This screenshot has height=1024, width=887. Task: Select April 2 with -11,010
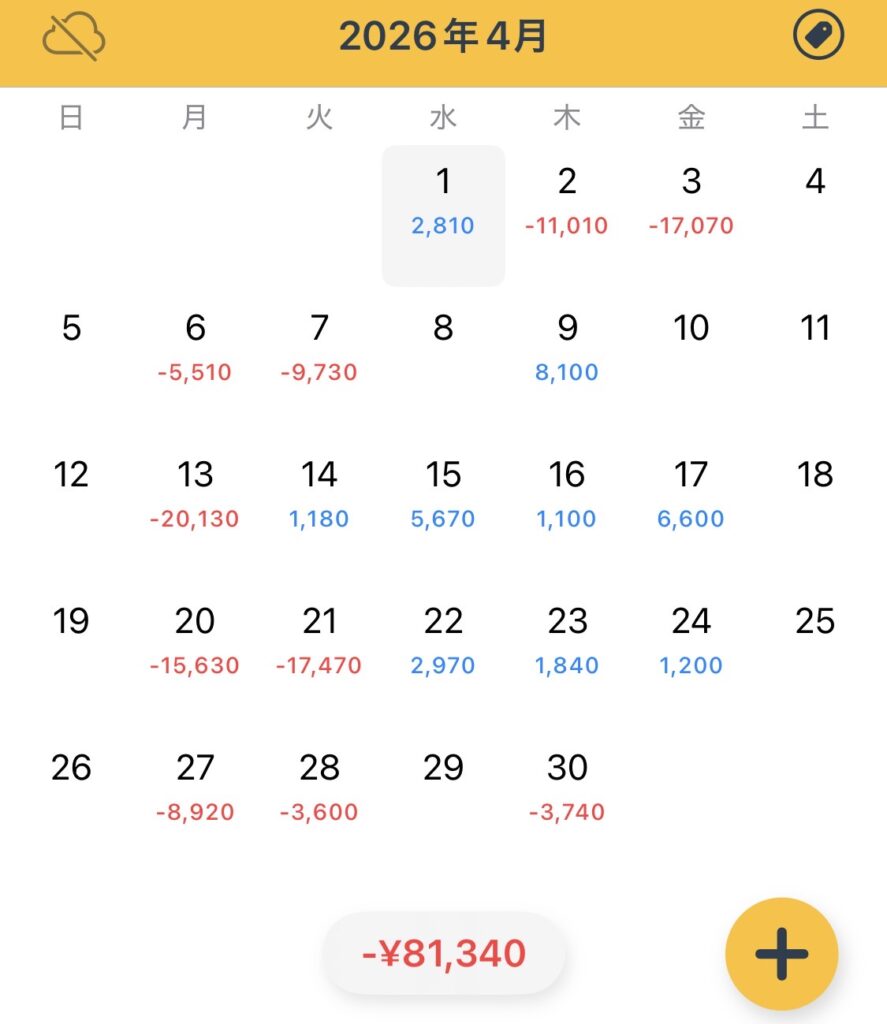pos(567,216)
